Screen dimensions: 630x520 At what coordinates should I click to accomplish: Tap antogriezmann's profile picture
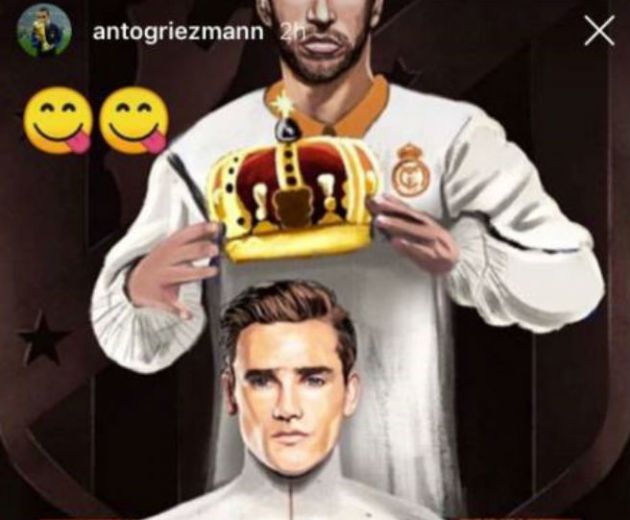[43, 31]
